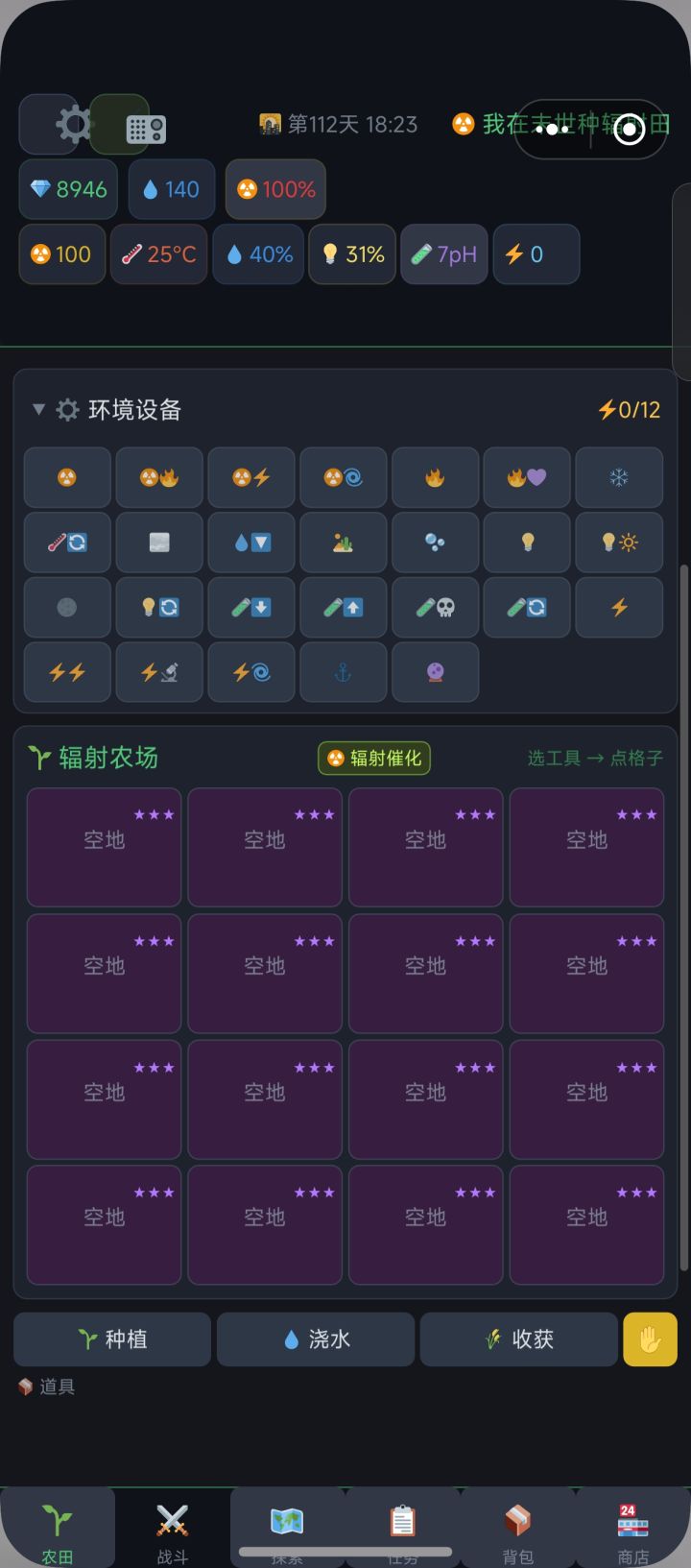The width and height of the screenshot is (691, 1568).
Task: Select the anchor device icon
Action: click(343, 672)
